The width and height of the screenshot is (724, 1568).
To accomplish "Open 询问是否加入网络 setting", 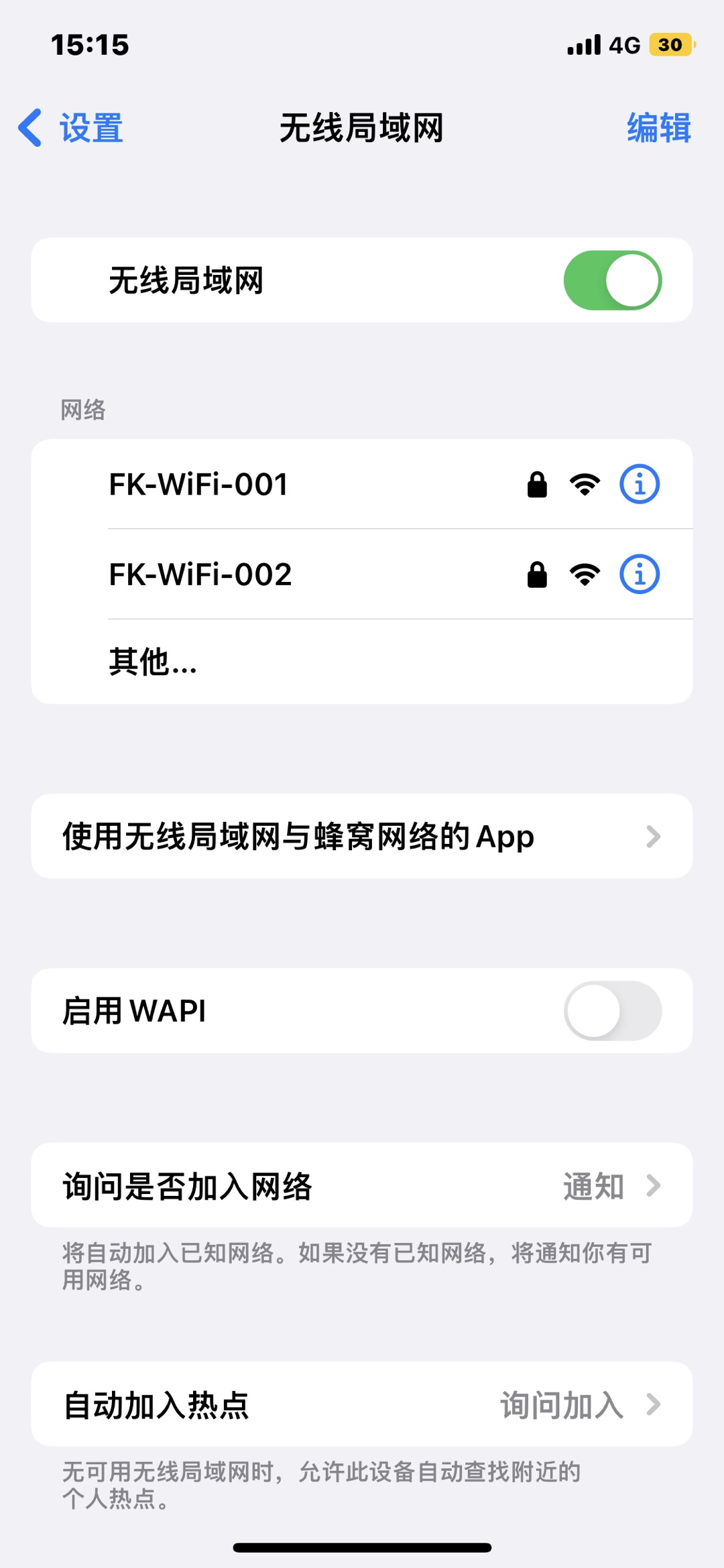I will [362, 1186].
